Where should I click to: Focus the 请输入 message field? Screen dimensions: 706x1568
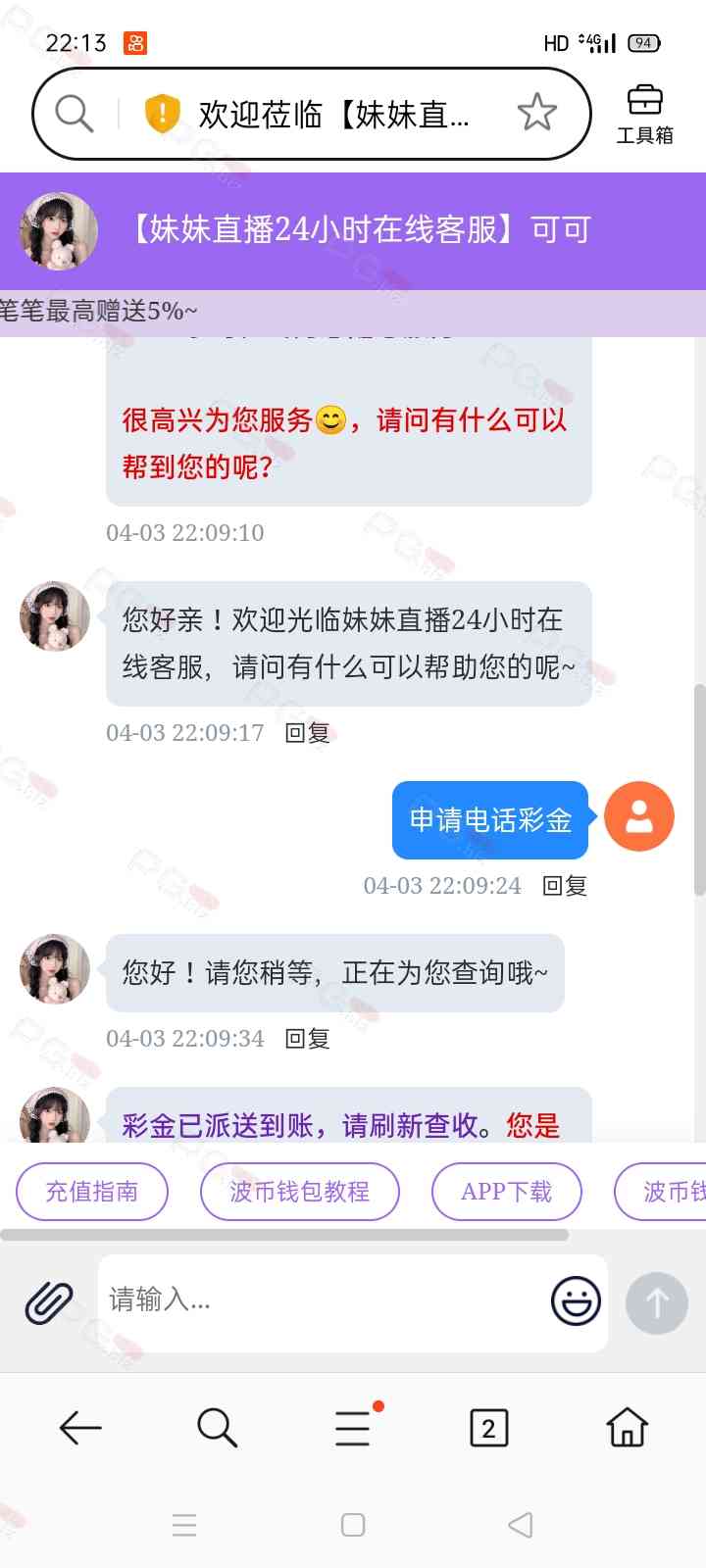tap(324, 1300)
